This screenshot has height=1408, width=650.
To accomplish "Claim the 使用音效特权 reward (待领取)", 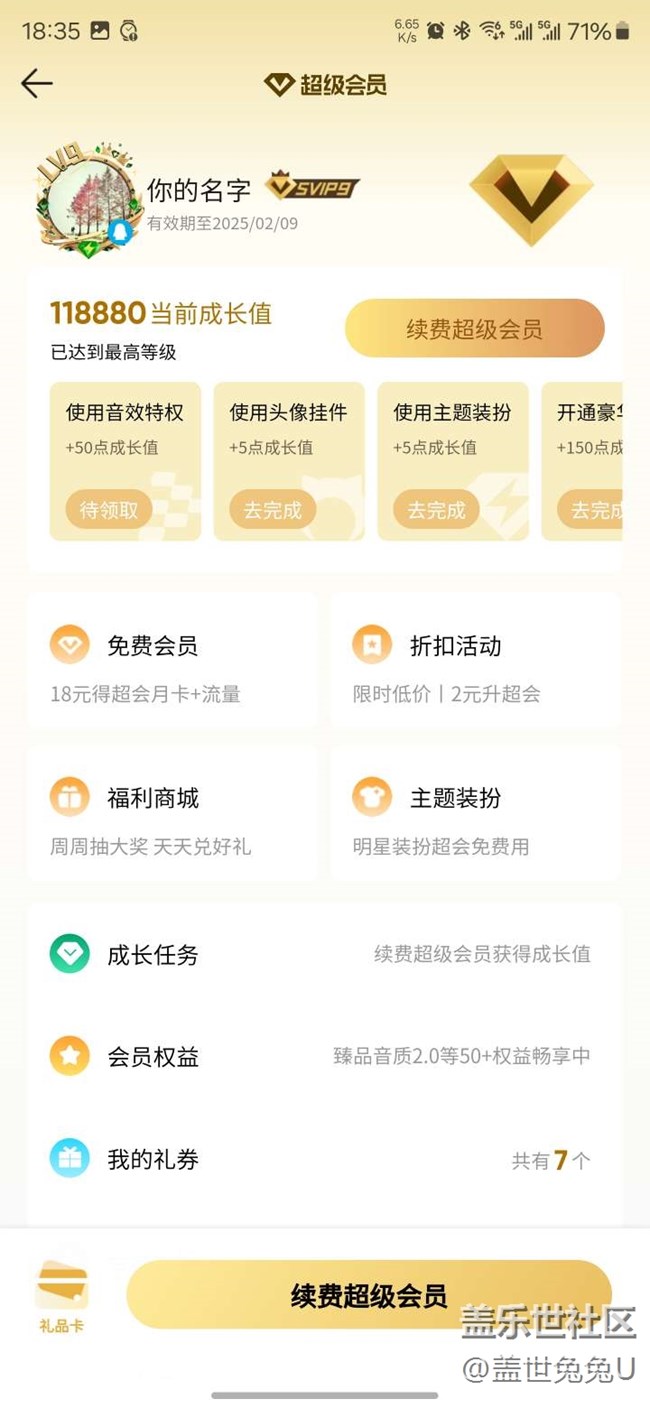I will coord(109,510).
